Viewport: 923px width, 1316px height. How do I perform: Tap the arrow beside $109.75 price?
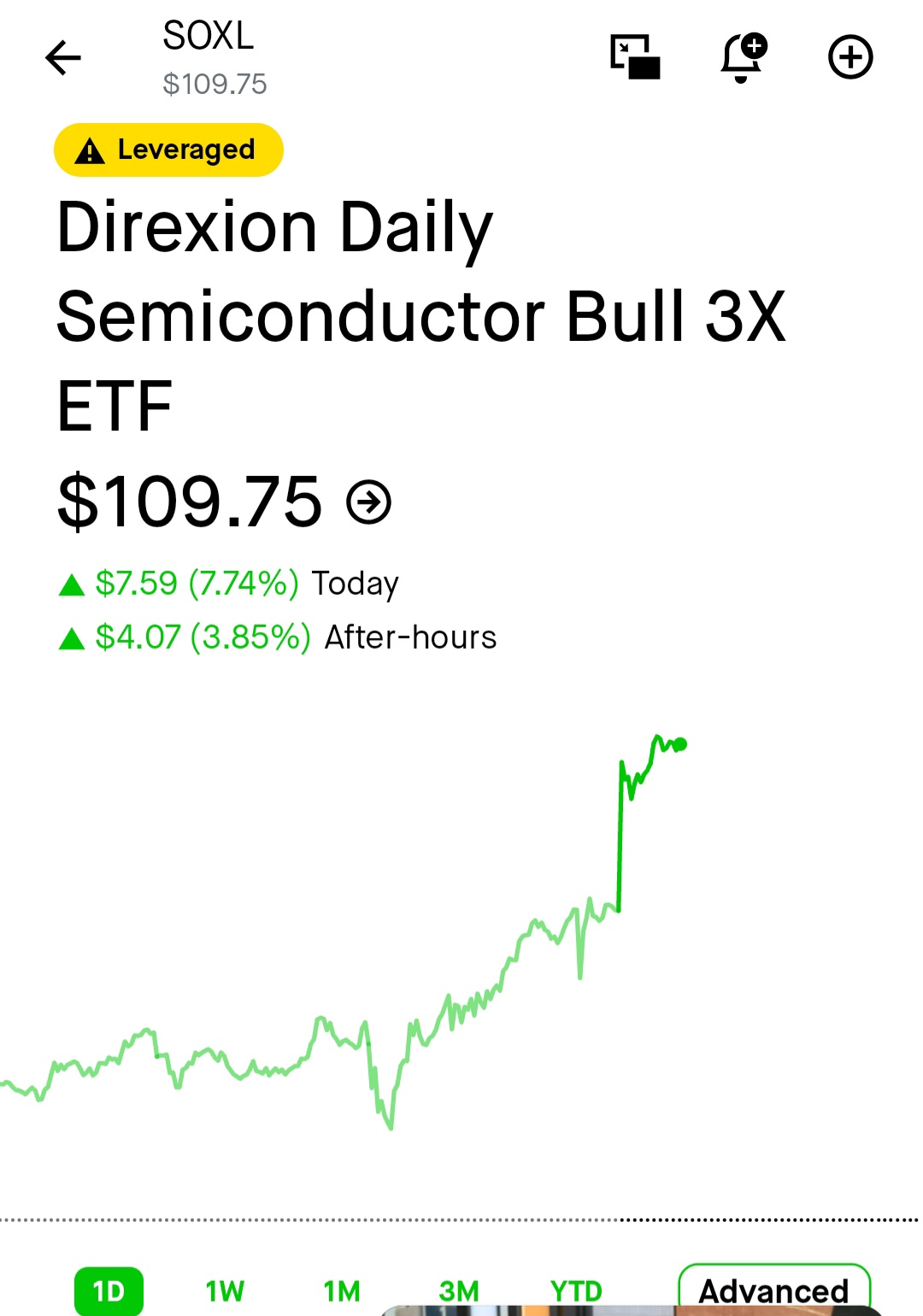(x=368, y=502)
